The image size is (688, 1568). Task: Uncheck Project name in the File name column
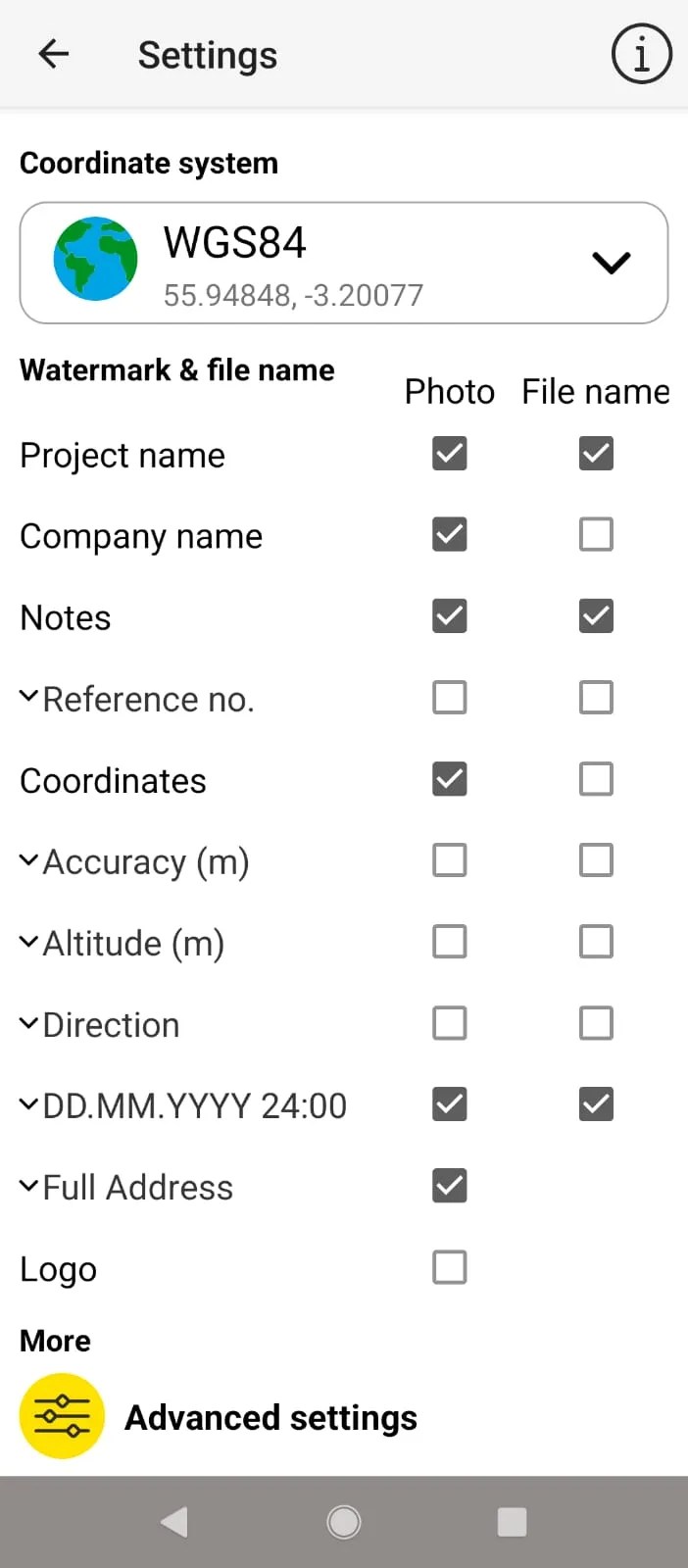pyautogui.click(x=596, y=454)
